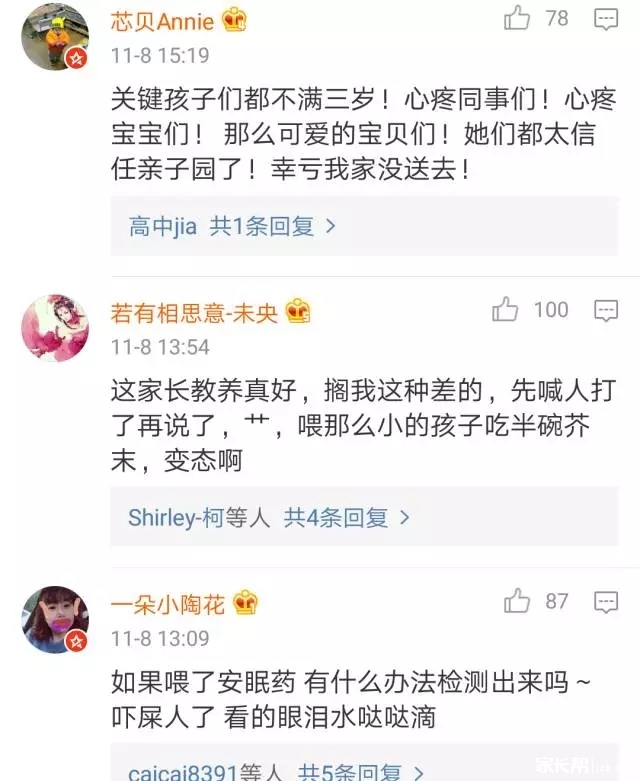Like 若有相思意-未央's comment

(505, 310)
